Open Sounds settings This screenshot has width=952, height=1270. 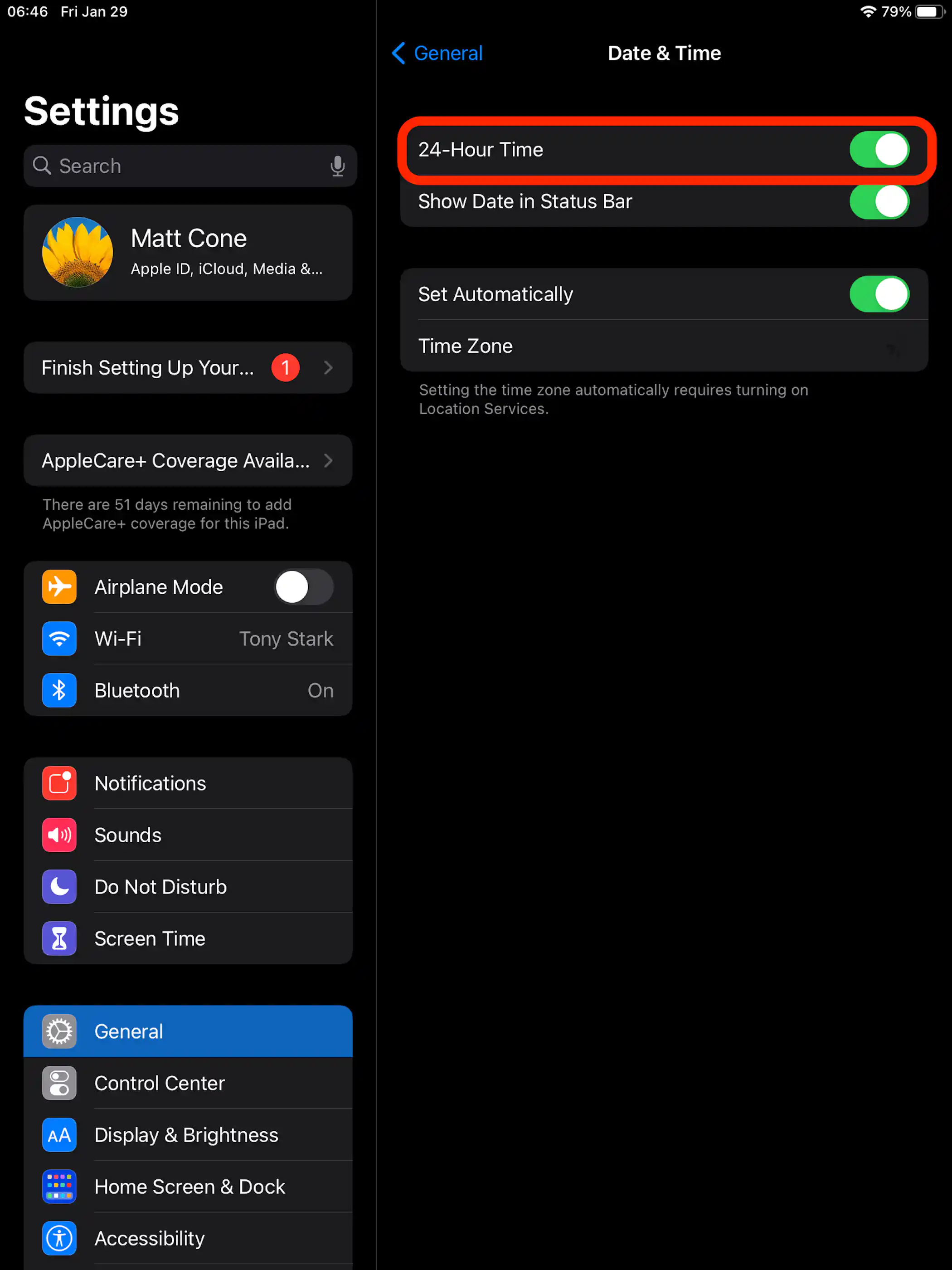pyautogui.click(x=188, y=835)
